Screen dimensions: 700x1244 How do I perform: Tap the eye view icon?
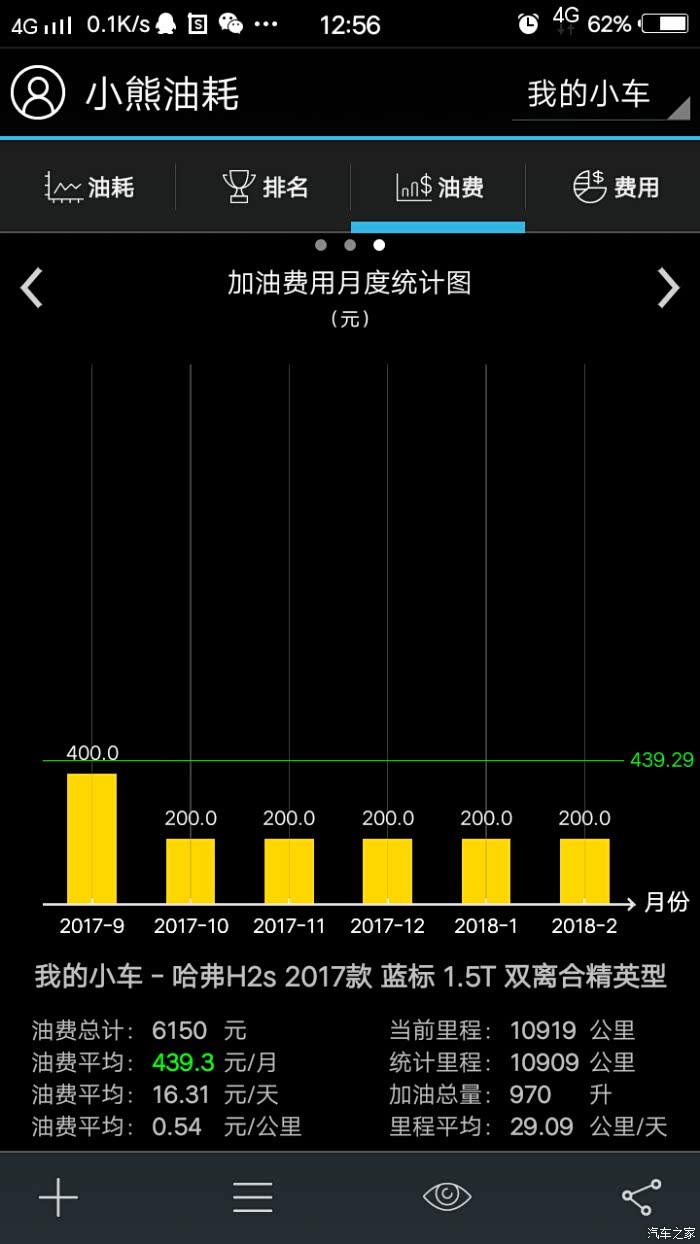(447, 1196)
